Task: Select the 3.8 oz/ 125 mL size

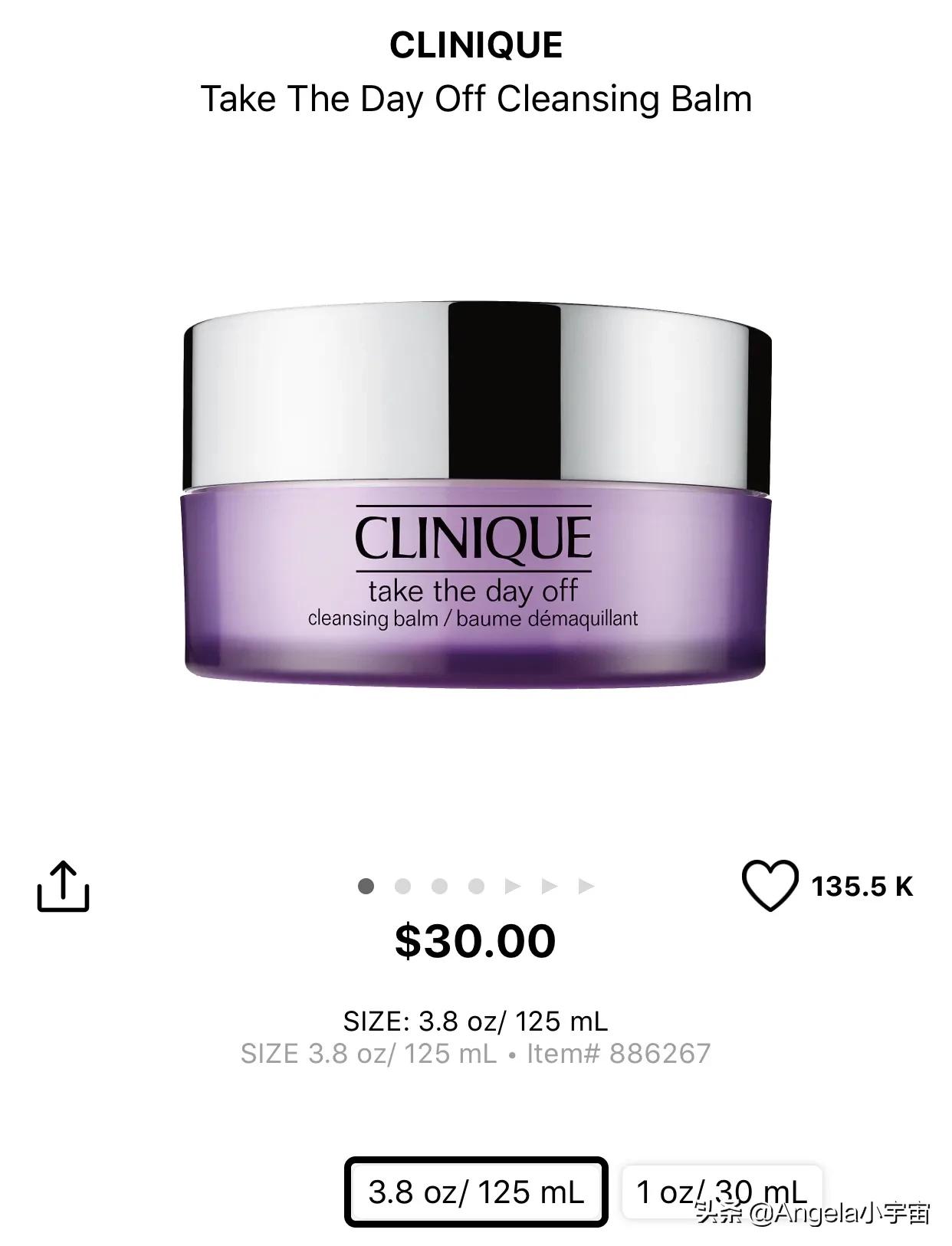Action: [476, 1192]
